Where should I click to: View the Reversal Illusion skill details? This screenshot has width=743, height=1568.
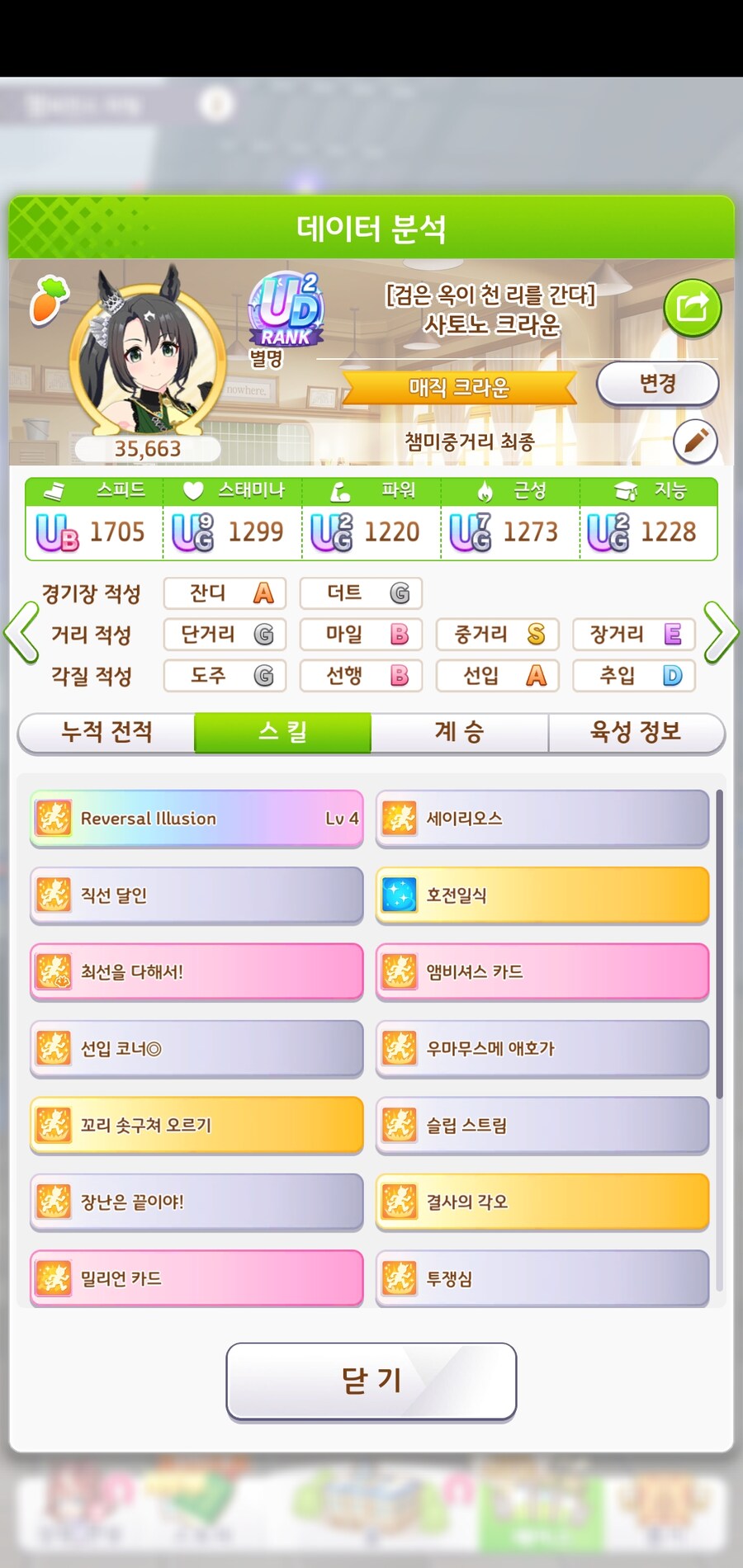pyautogui.click(x=196, y=819)
